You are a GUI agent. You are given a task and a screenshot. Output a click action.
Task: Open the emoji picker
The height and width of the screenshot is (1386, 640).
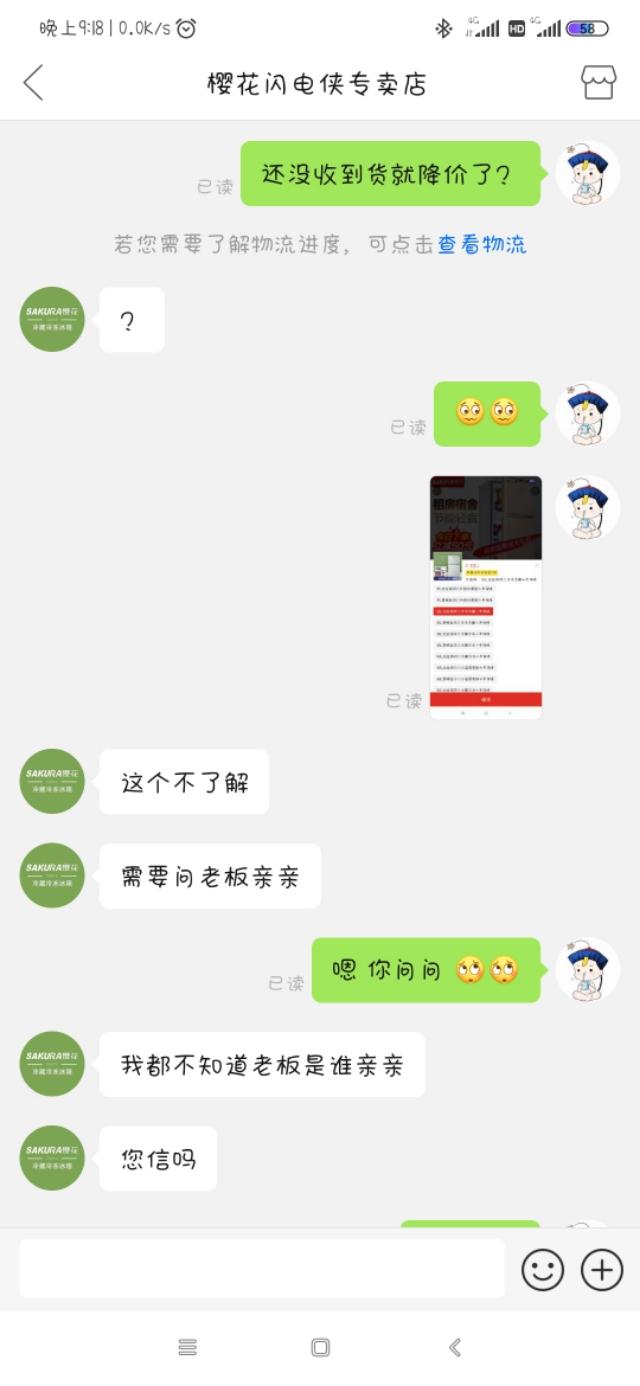542,1270
